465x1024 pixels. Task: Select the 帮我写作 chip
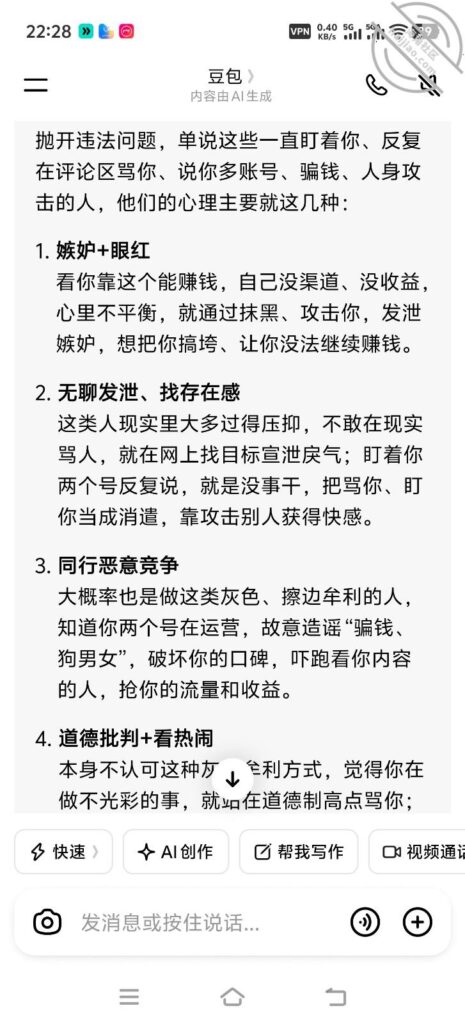point(298,852)
